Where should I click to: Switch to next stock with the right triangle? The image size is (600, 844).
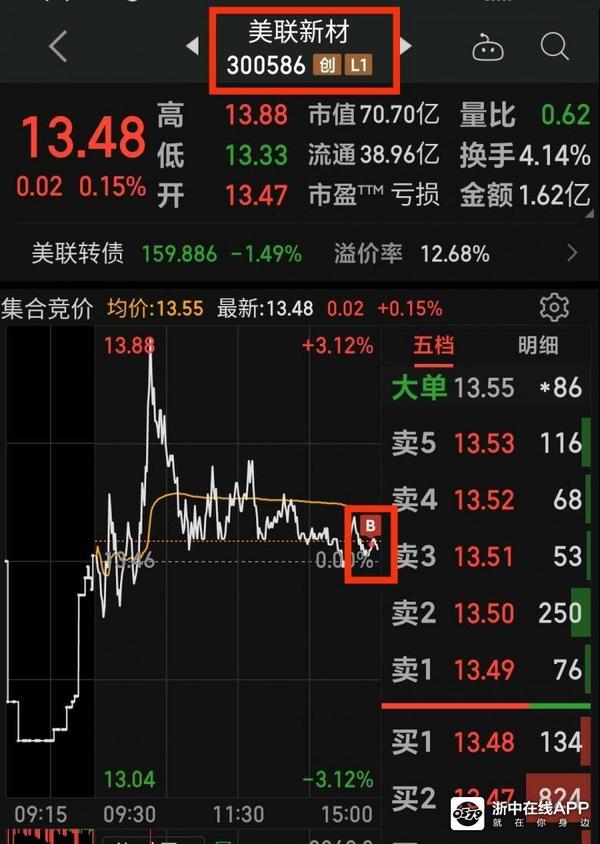coord(406,46)
